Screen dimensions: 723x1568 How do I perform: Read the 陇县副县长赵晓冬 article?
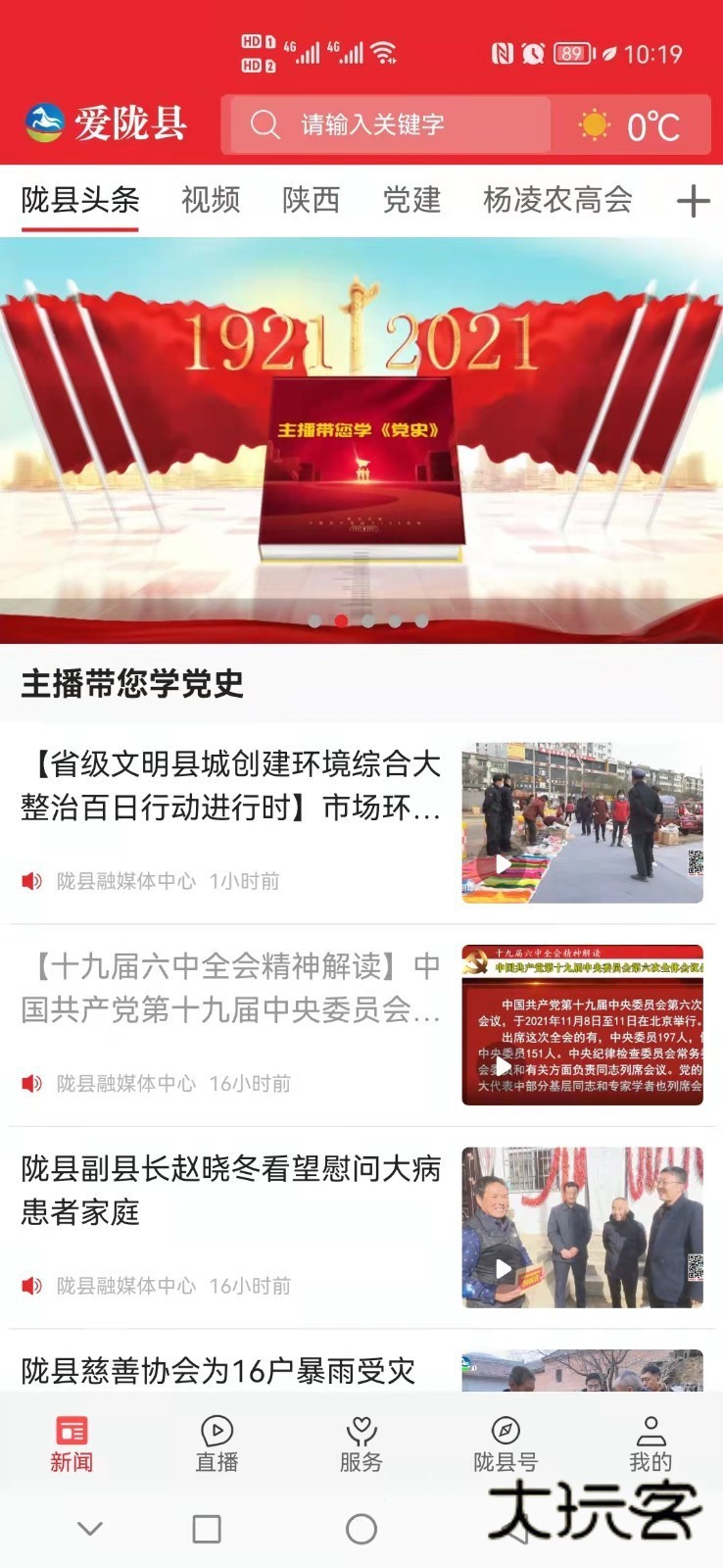pyautogui.click(x=231, y=1190)
